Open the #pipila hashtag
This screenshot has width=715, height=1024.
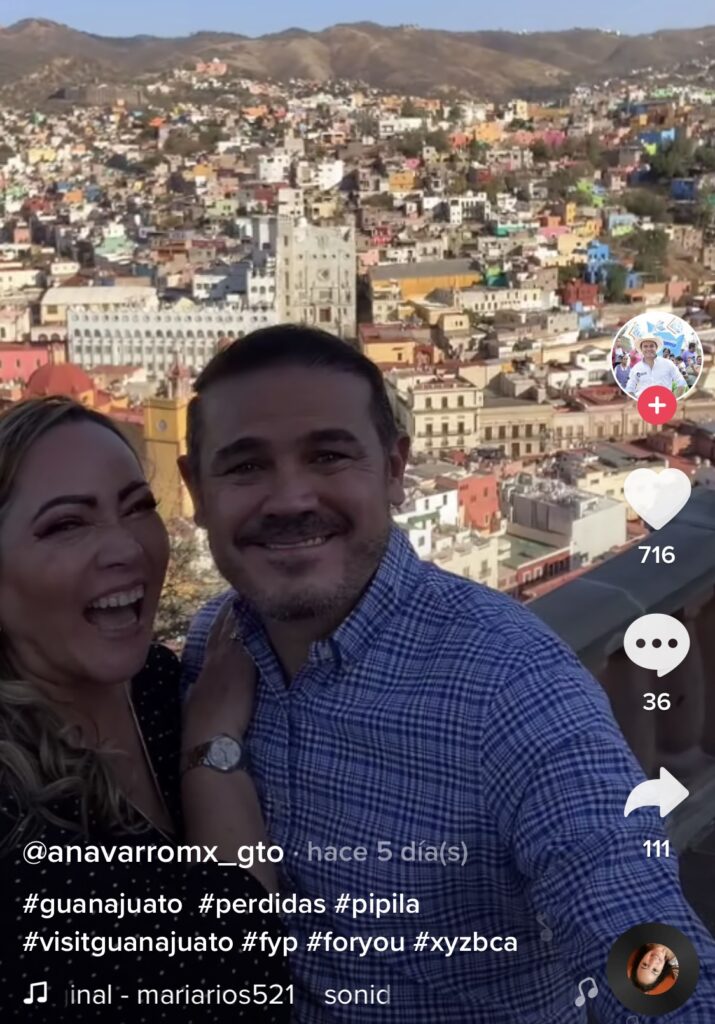coord(377,905)
